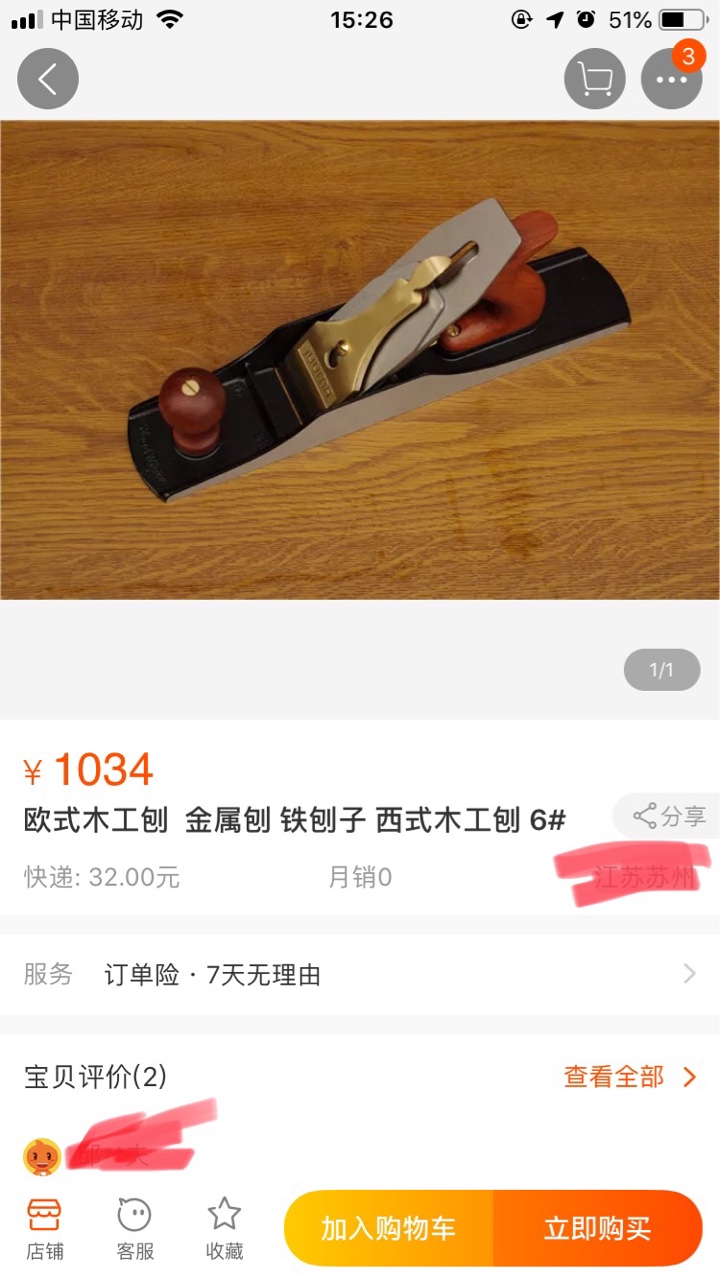This screenshot has width=720, height=1280.
Task: Open the wood plane product photo
Action: pos(360,360)
